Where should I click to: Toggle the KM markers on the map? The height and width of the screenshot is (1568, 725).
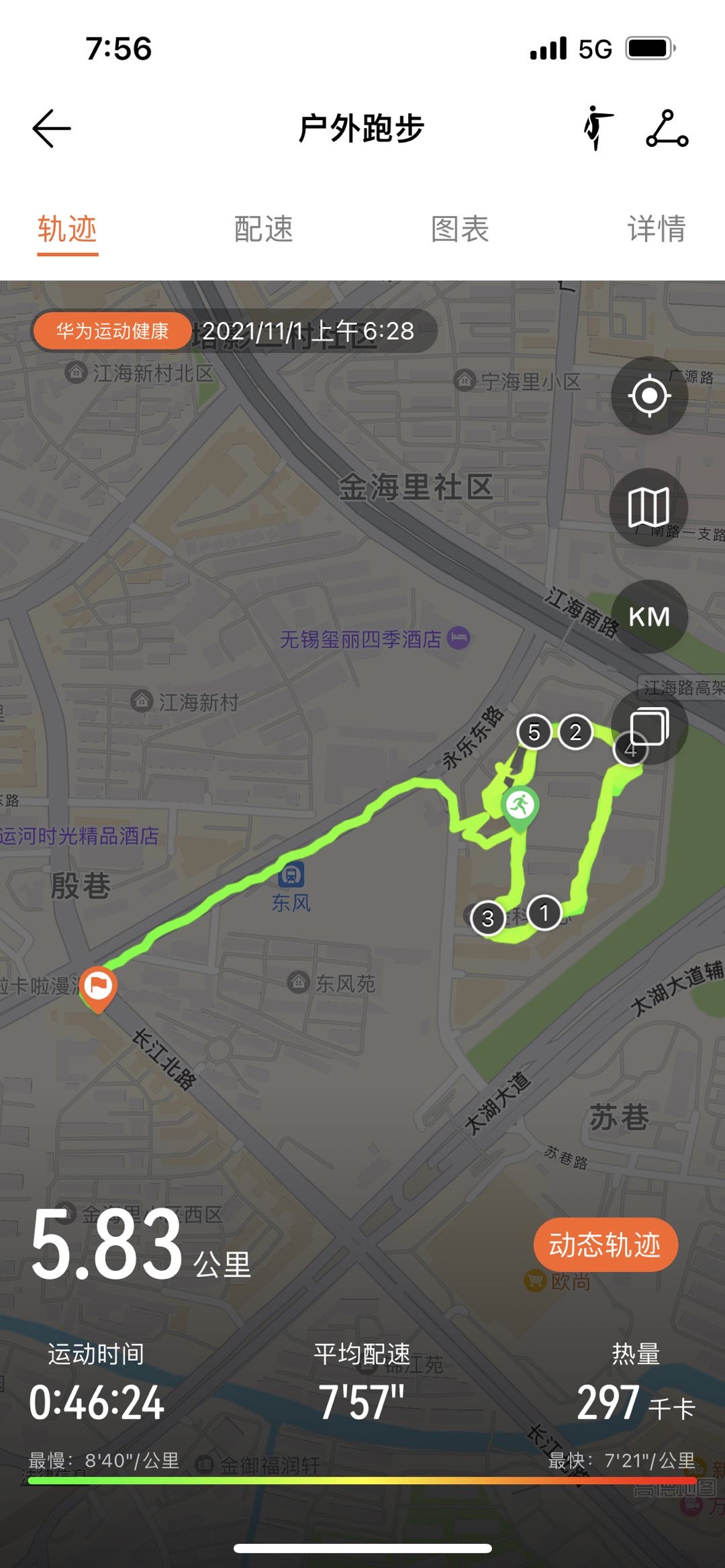(649, 617)
